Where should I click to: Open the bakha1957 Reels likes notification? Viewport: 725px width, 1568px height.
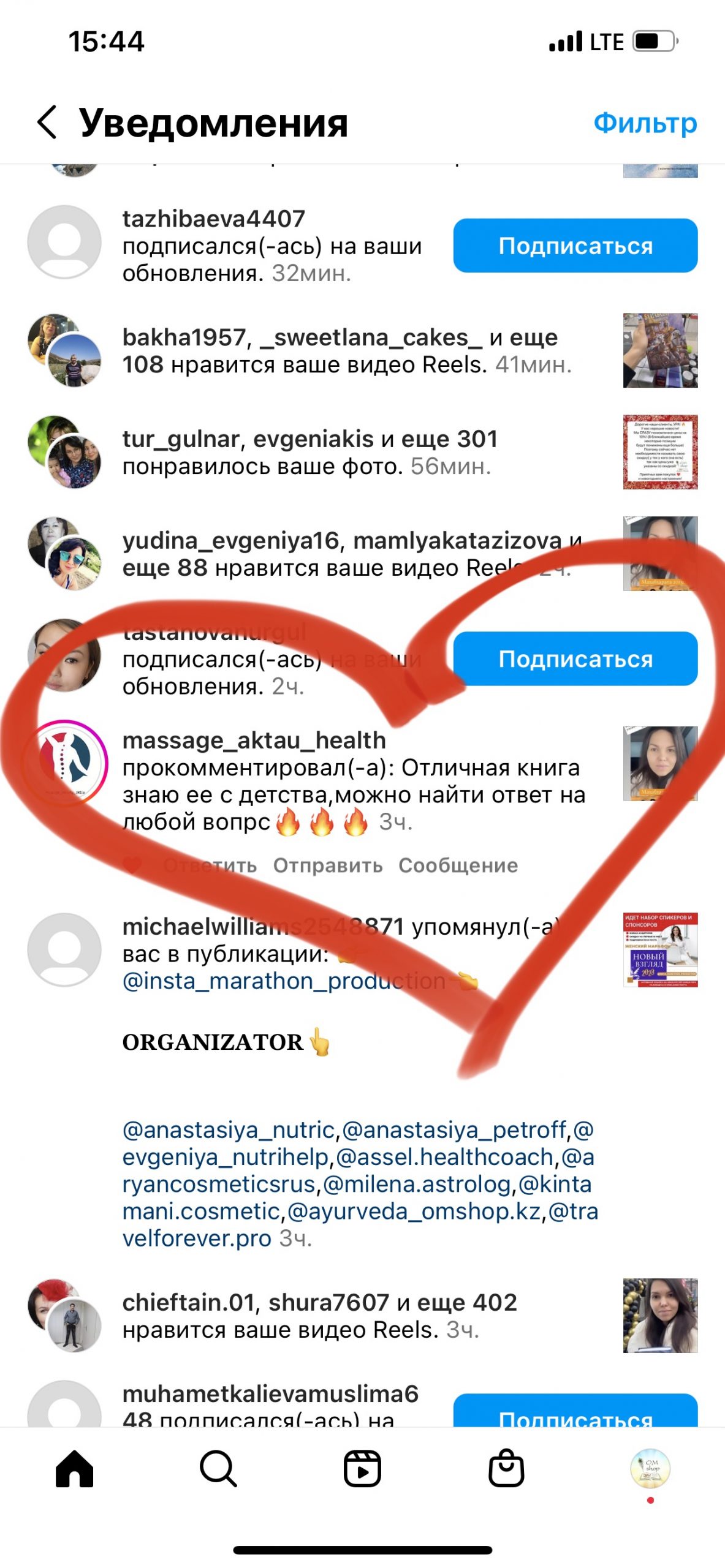pyautogui.click(x=346, y=351)
